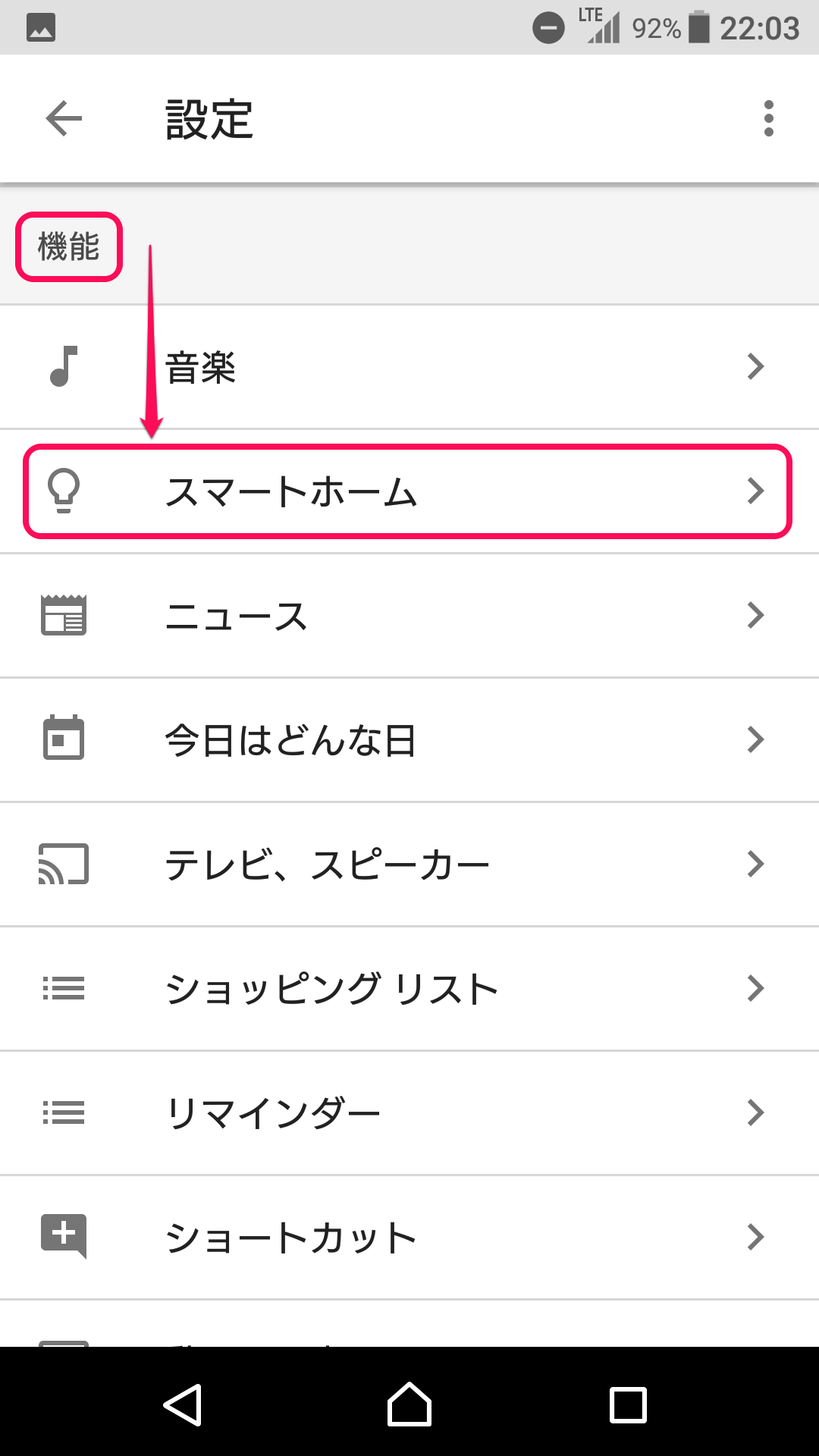Select the ニュース row

coord(409,616)
